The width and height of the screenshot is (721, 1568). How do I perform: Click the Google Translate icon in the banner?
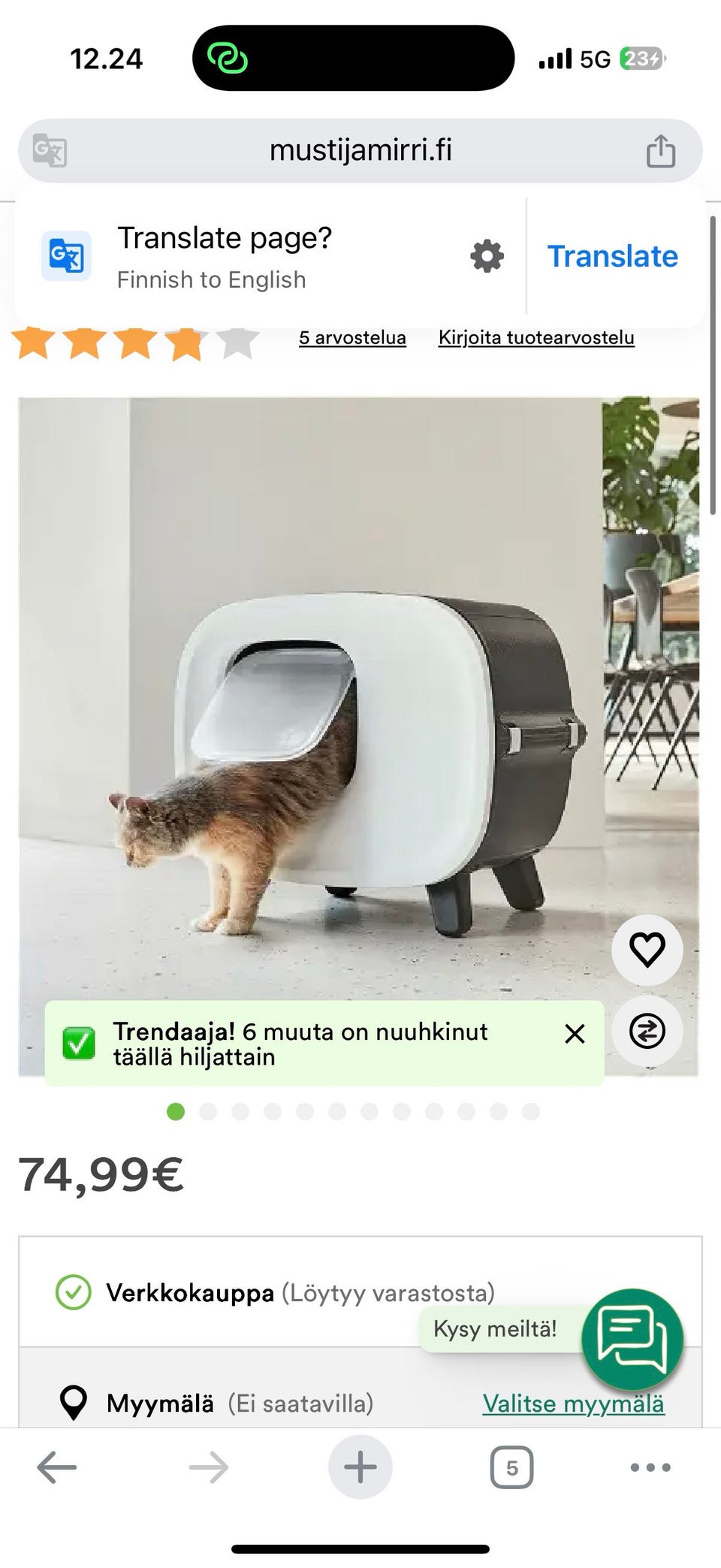(66, 256)
